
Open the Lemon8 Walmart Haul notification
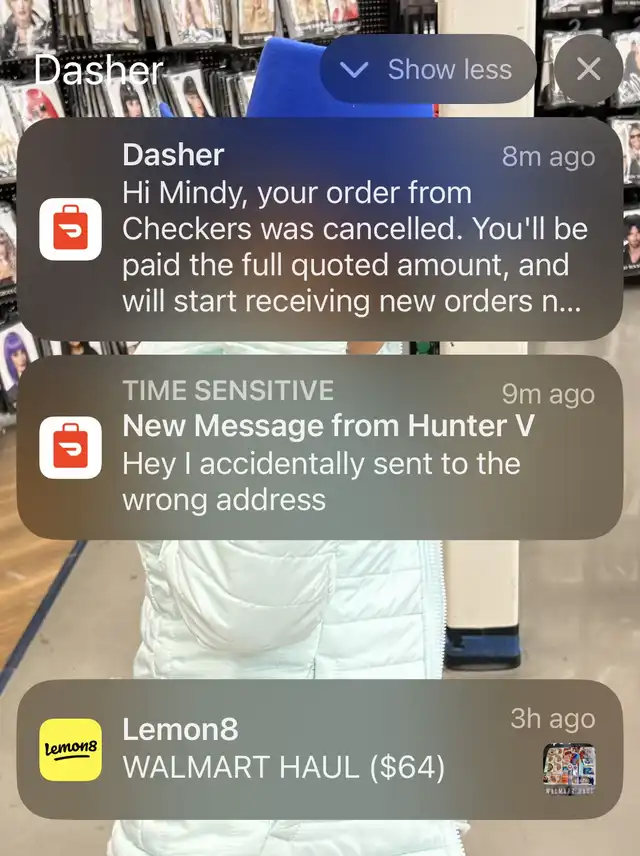coord(320,749)
